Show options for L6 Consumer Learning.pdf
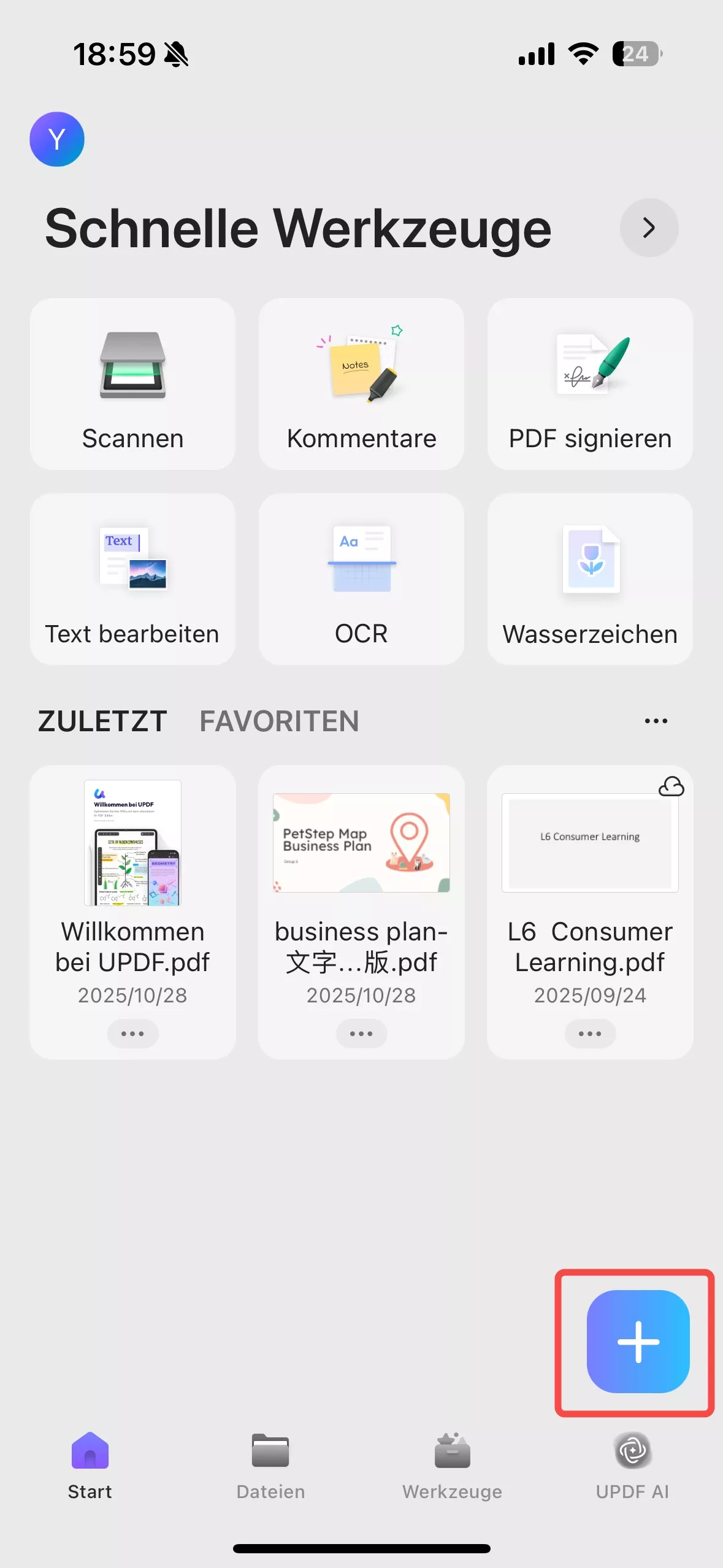723x1568 pixels. 590,1034
